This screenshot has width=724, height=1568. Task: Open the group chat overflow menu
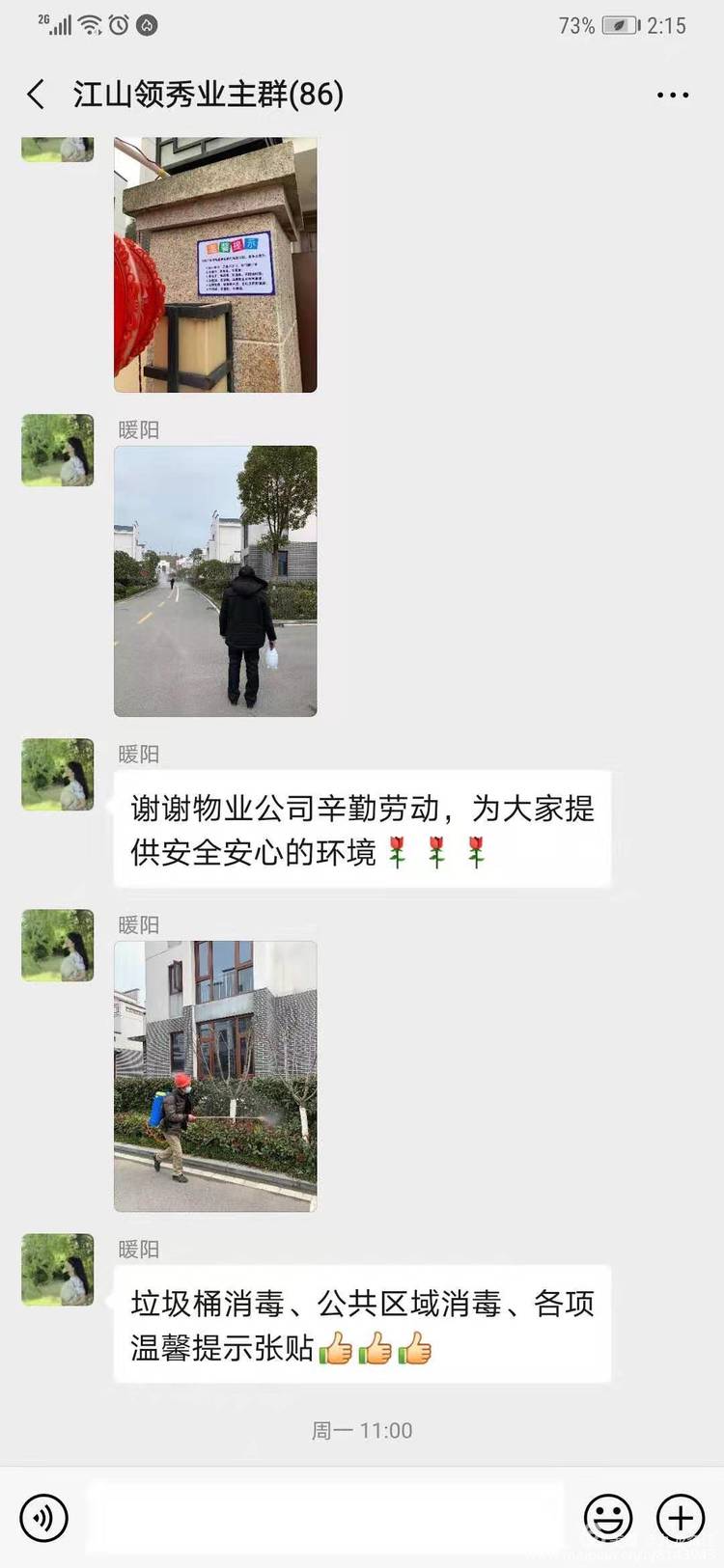[x=673, y=95]
